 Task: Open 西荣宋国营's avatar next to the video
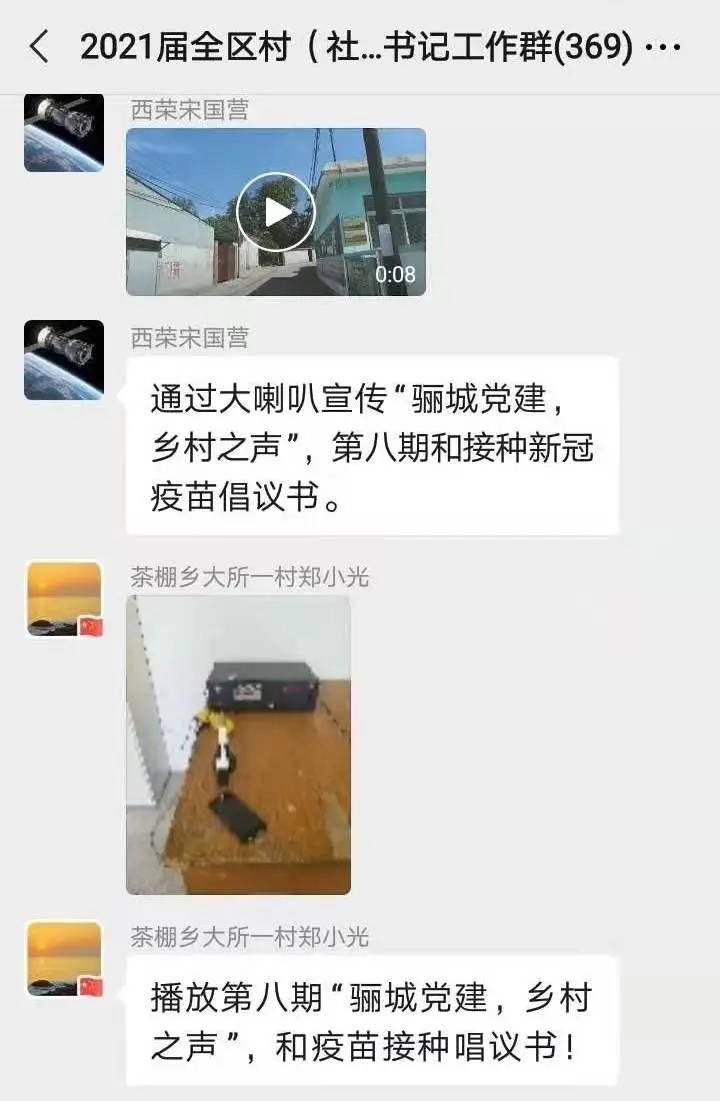pos(64,133)
